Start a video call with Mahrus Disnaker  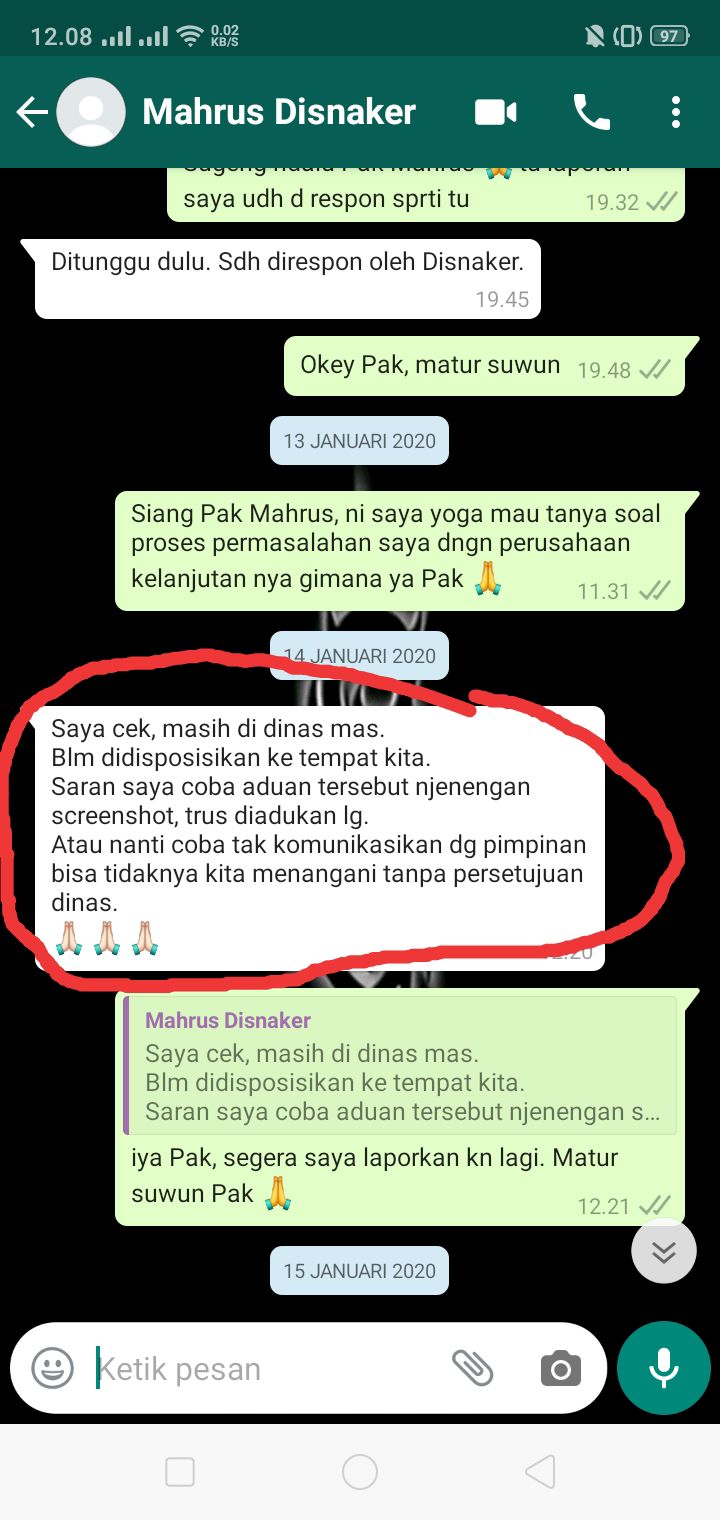click(x=495, y=112)
